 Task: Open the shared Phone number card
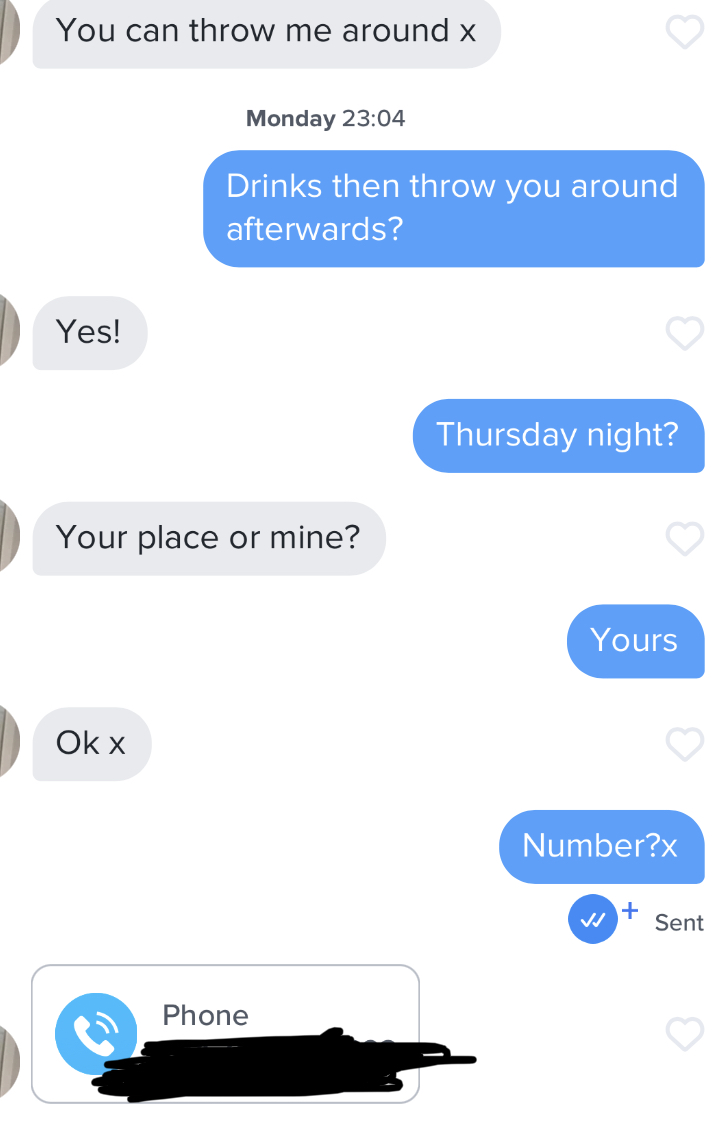click(225, 1033)
